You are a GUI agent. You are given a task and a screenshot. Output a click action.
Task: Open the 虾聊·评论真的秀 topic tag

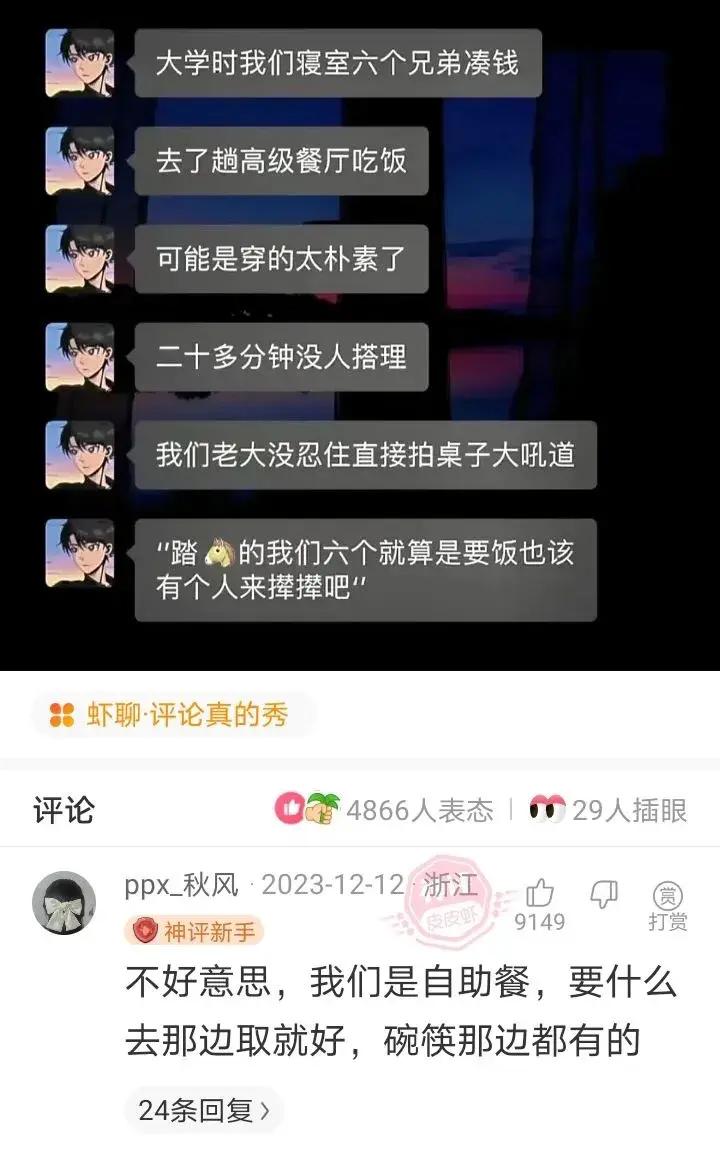click(x=174, y=715)
